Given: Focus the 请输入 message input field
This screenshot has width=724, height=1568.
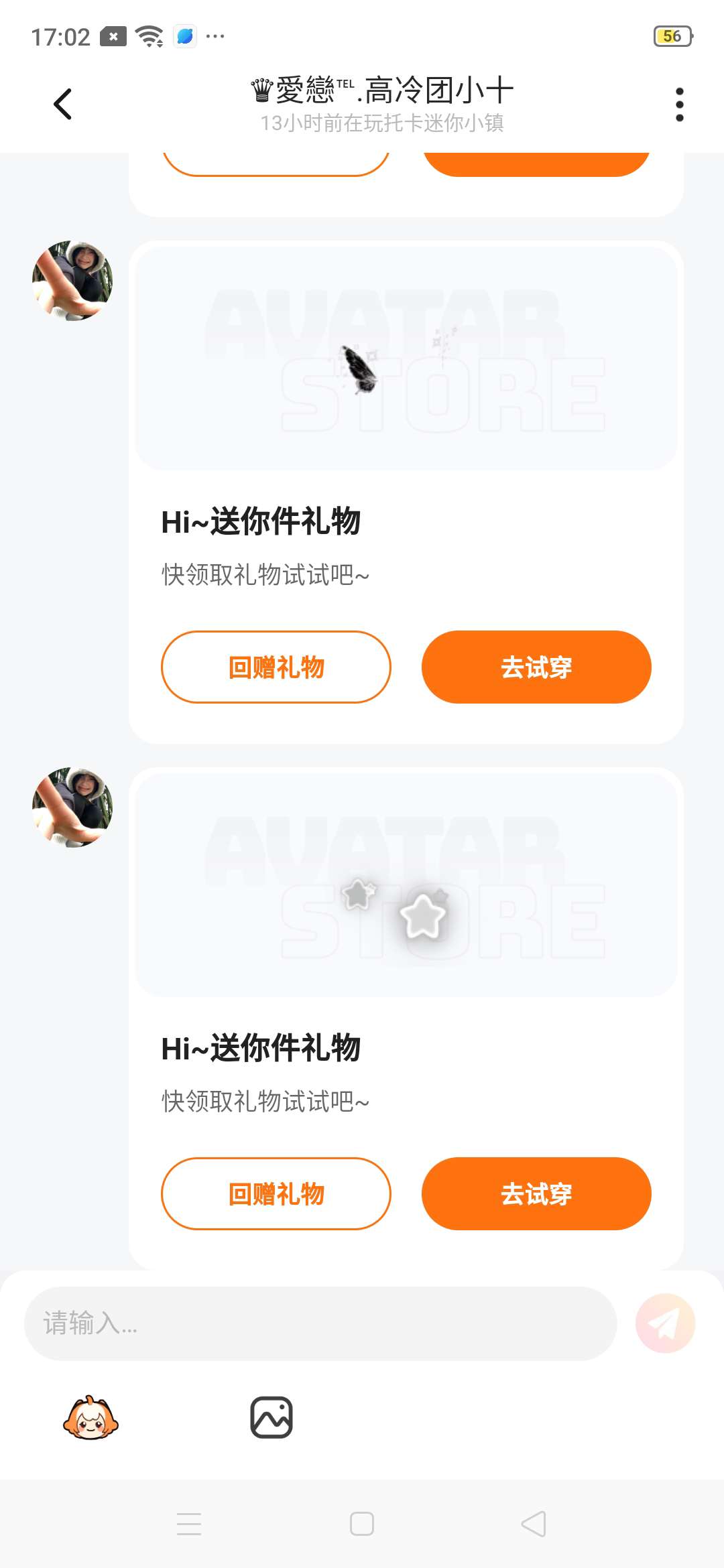Looking at the screenshot, I should pyautogui.click(x=320, y=1323).
